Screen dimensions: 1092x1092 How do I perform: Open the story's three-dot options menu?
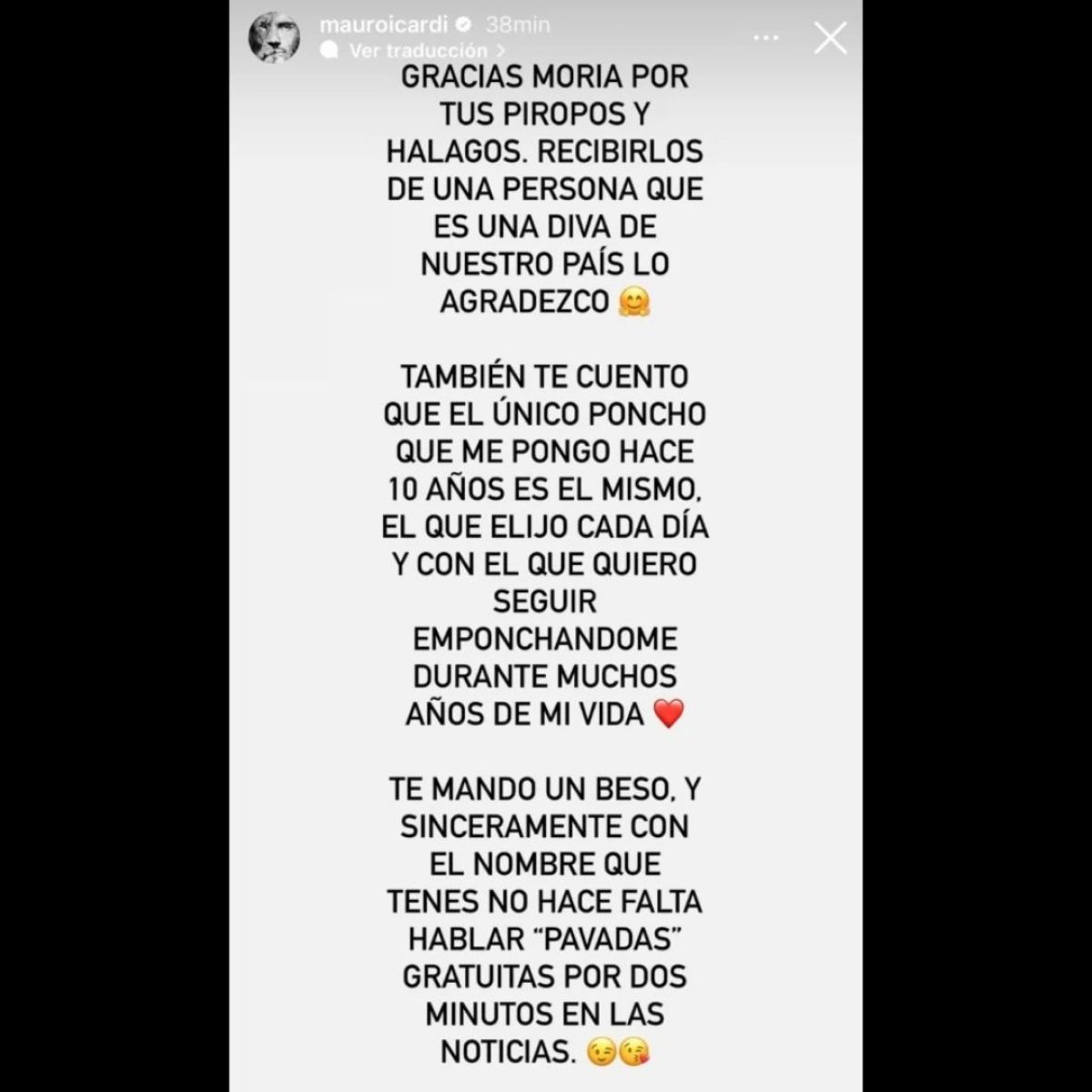(x=766, y=38)
